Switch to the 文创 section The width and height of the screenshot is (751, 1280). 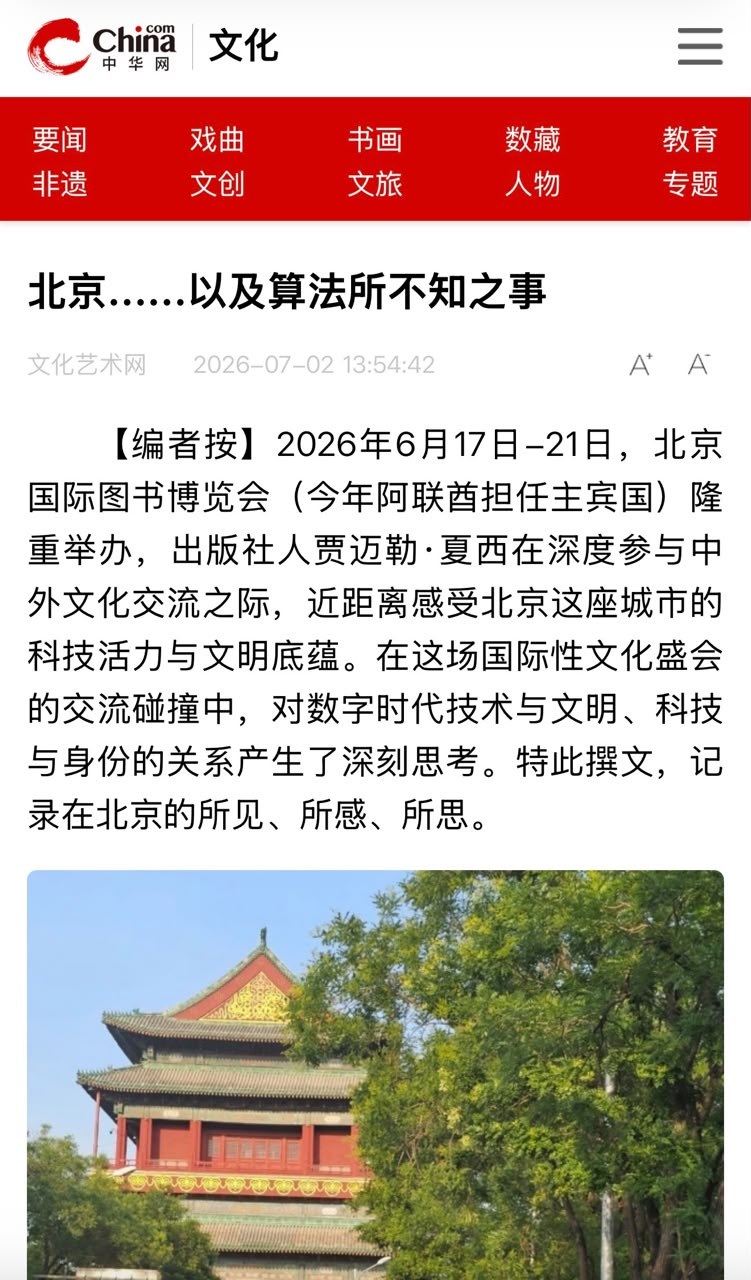coord(217,184)
